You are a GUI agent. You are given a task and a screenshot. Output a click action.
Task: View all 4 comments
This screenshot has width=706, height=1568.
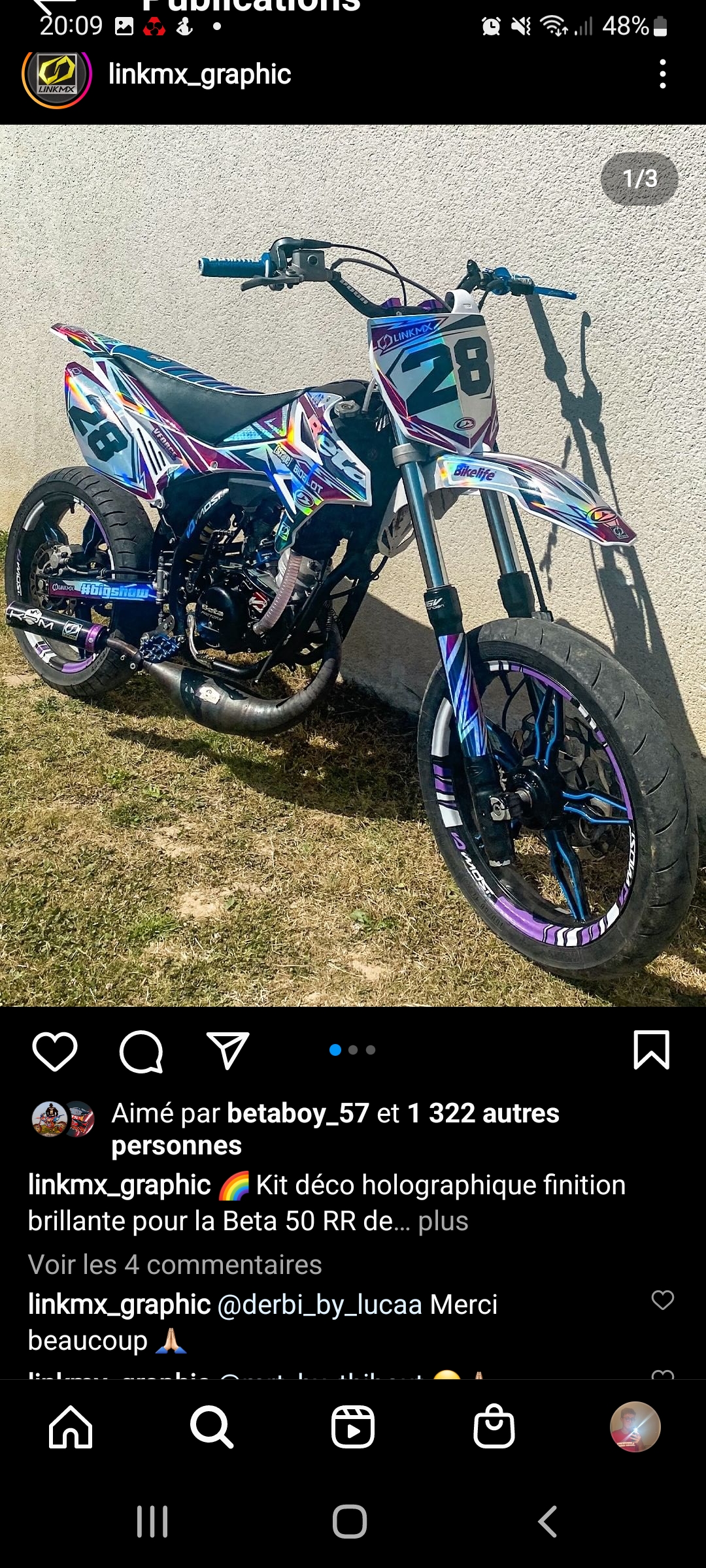tap(175, 1265)
